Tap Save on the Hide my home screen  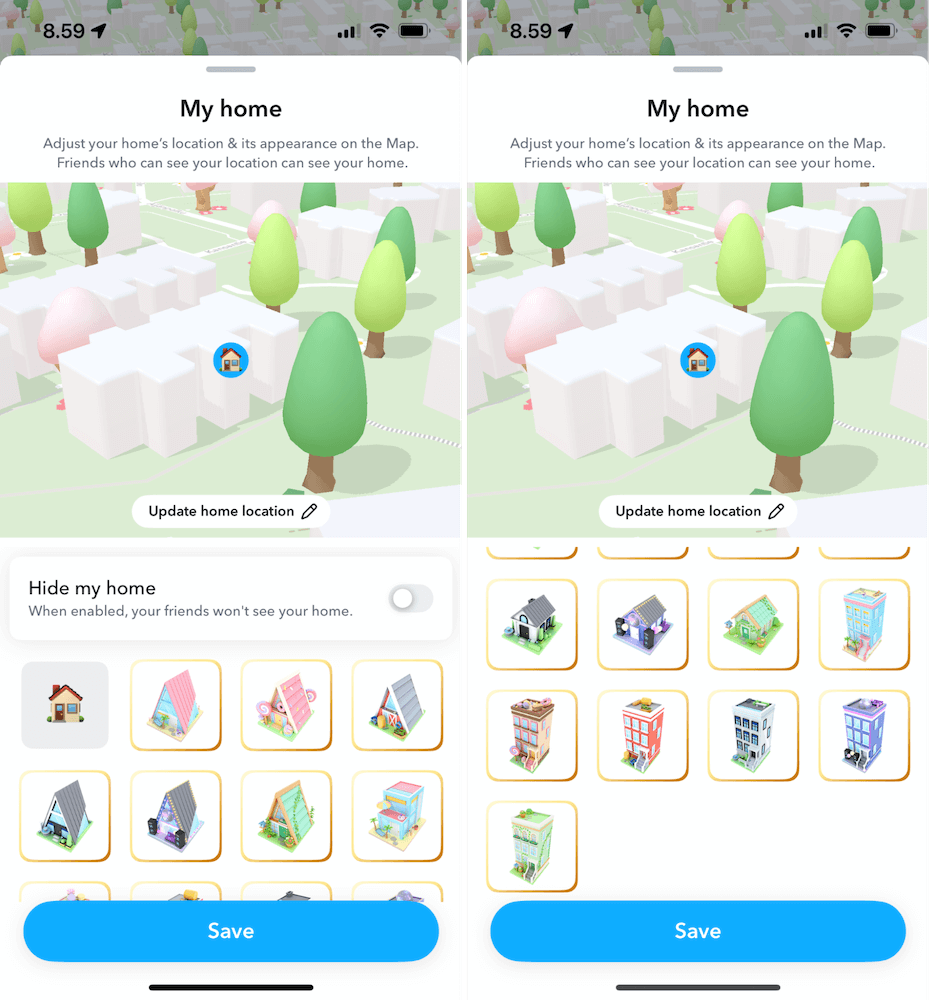pos(231,931)
